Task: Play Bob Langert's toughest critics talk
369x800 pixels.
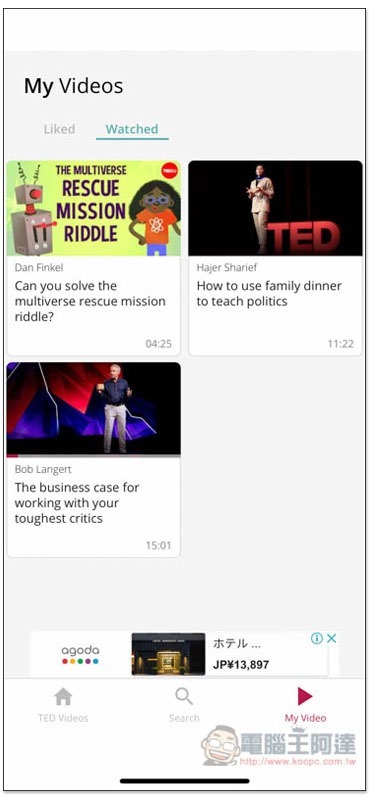Action: (x=93, y=459)
